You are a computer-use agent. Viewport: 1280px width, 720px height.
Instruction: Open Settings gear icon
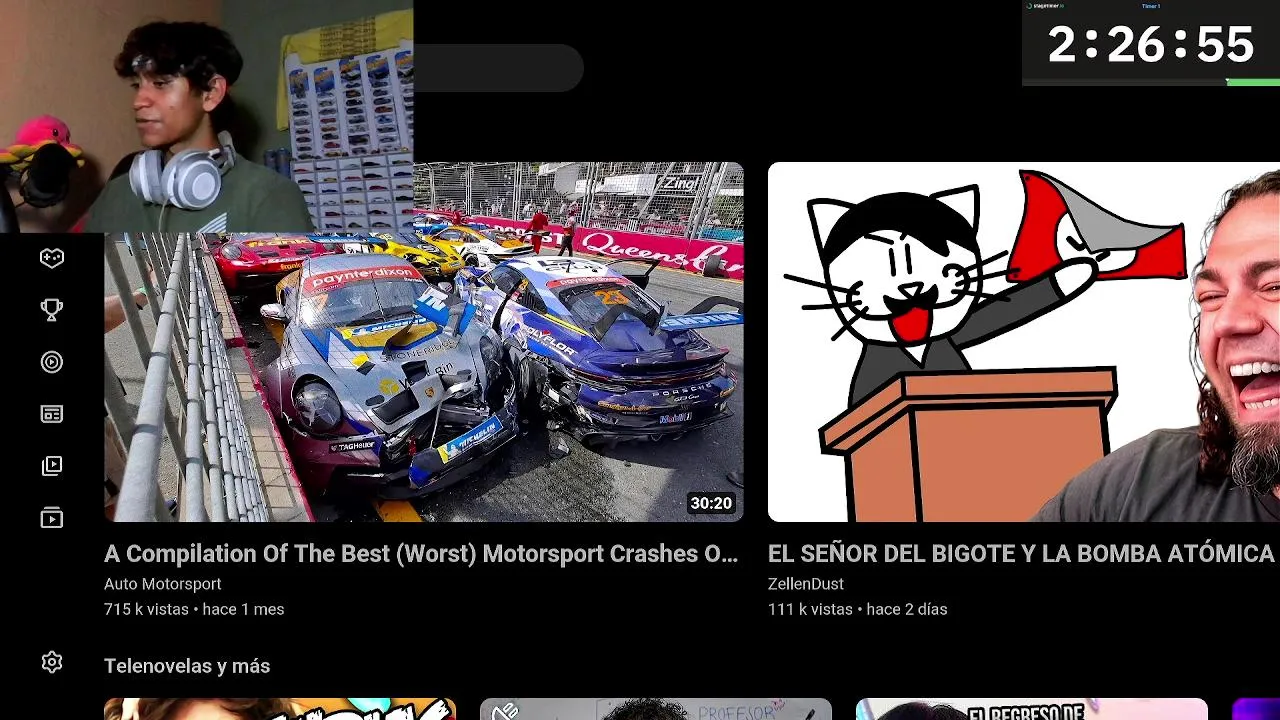[52, 662]
